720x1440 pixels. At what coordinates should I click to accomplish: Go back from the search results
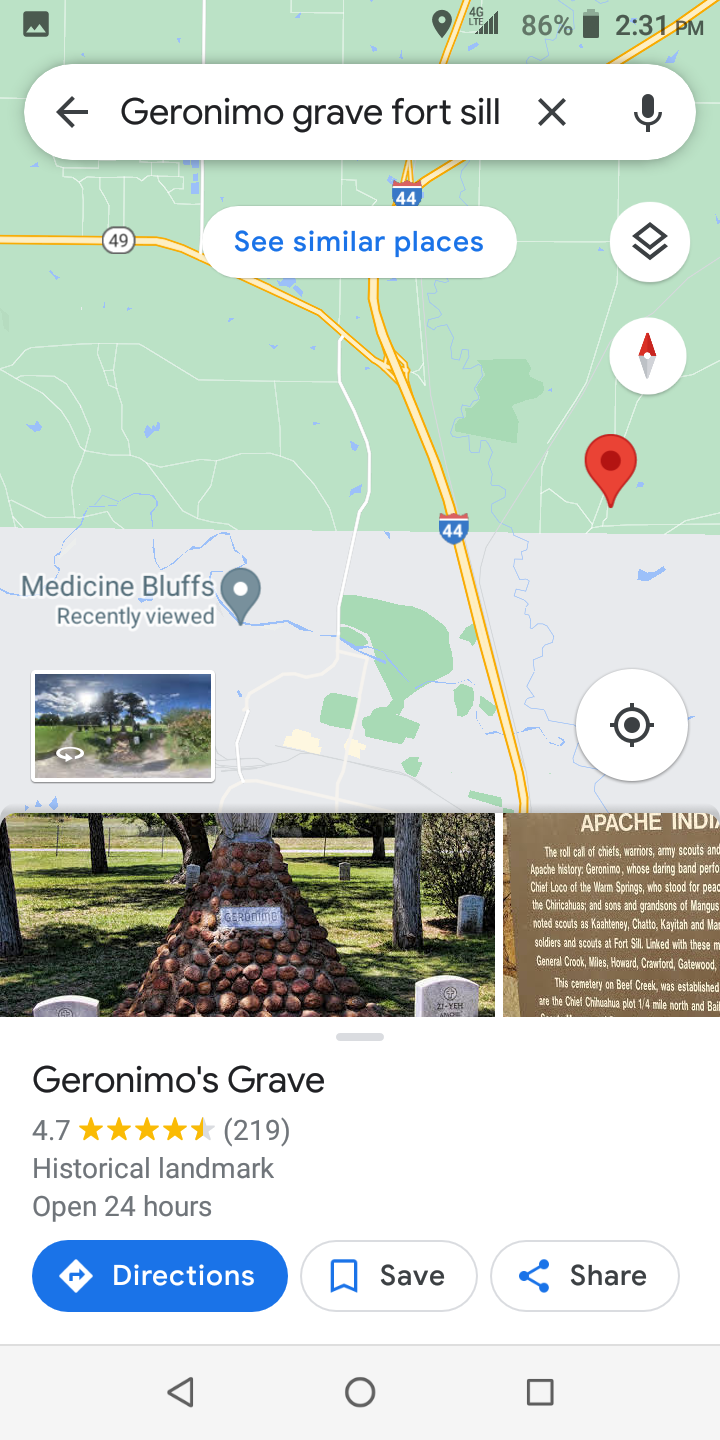(72, 112)
